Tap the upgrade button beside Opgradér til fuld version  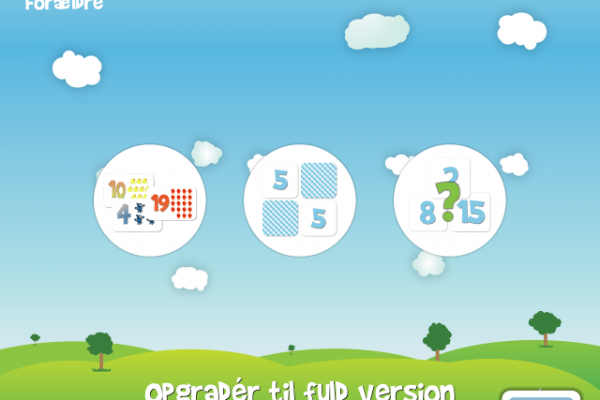point(539,395)
